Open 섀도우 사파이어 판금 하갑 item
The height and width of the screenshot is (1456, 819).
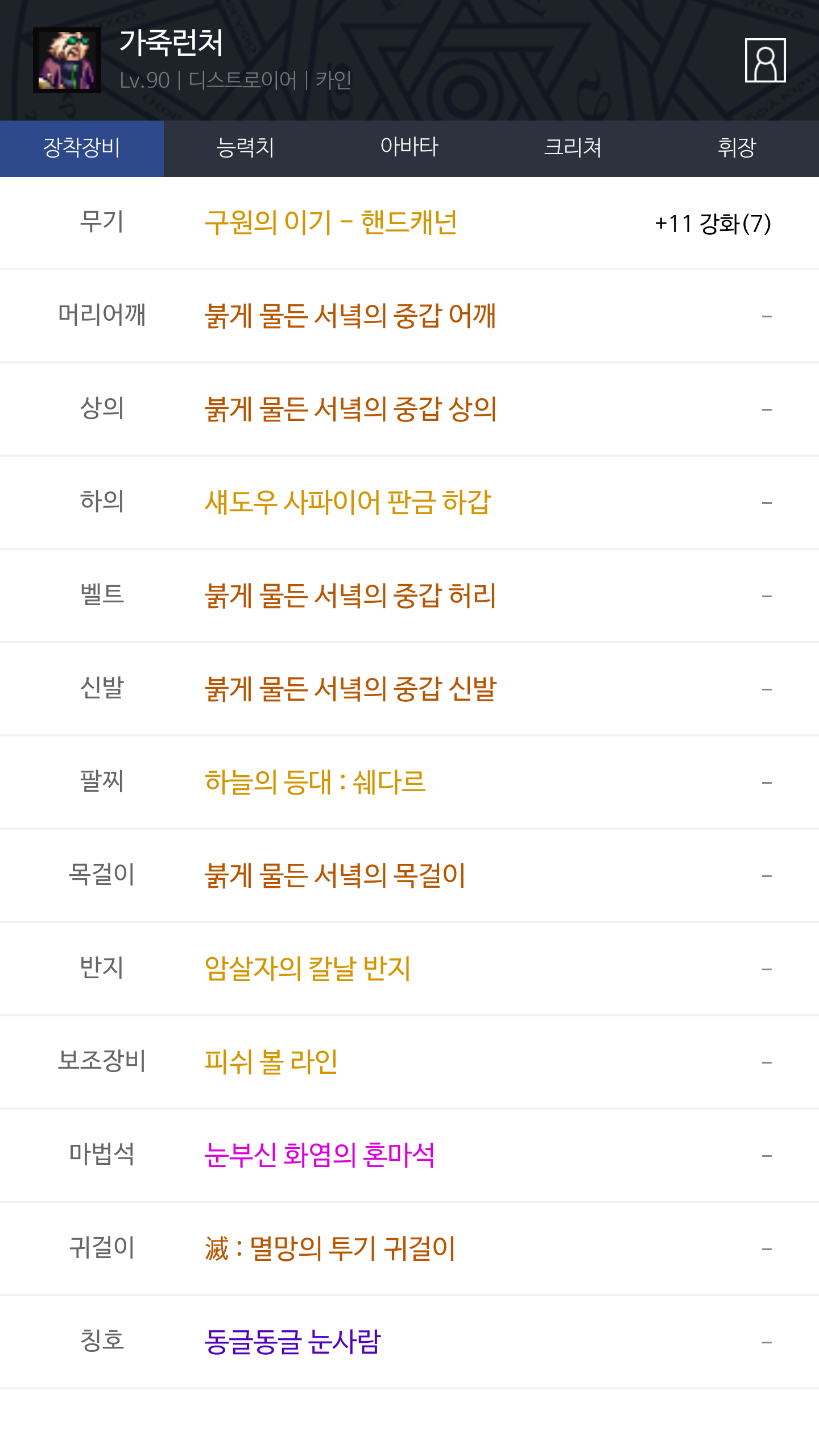[348, 502]
